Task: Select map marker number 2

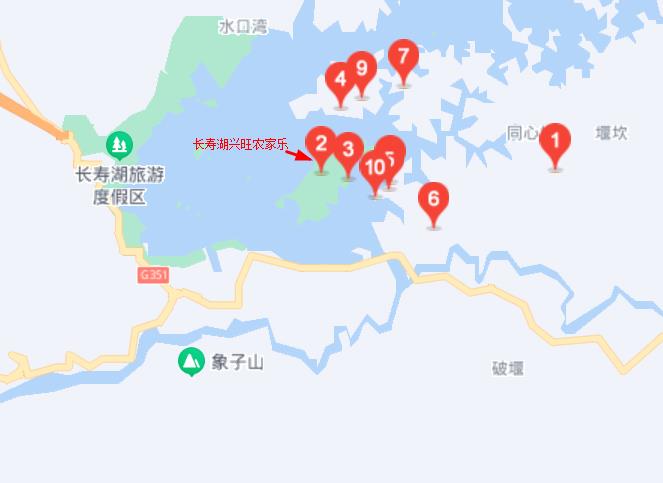Action: coord(321,148)
